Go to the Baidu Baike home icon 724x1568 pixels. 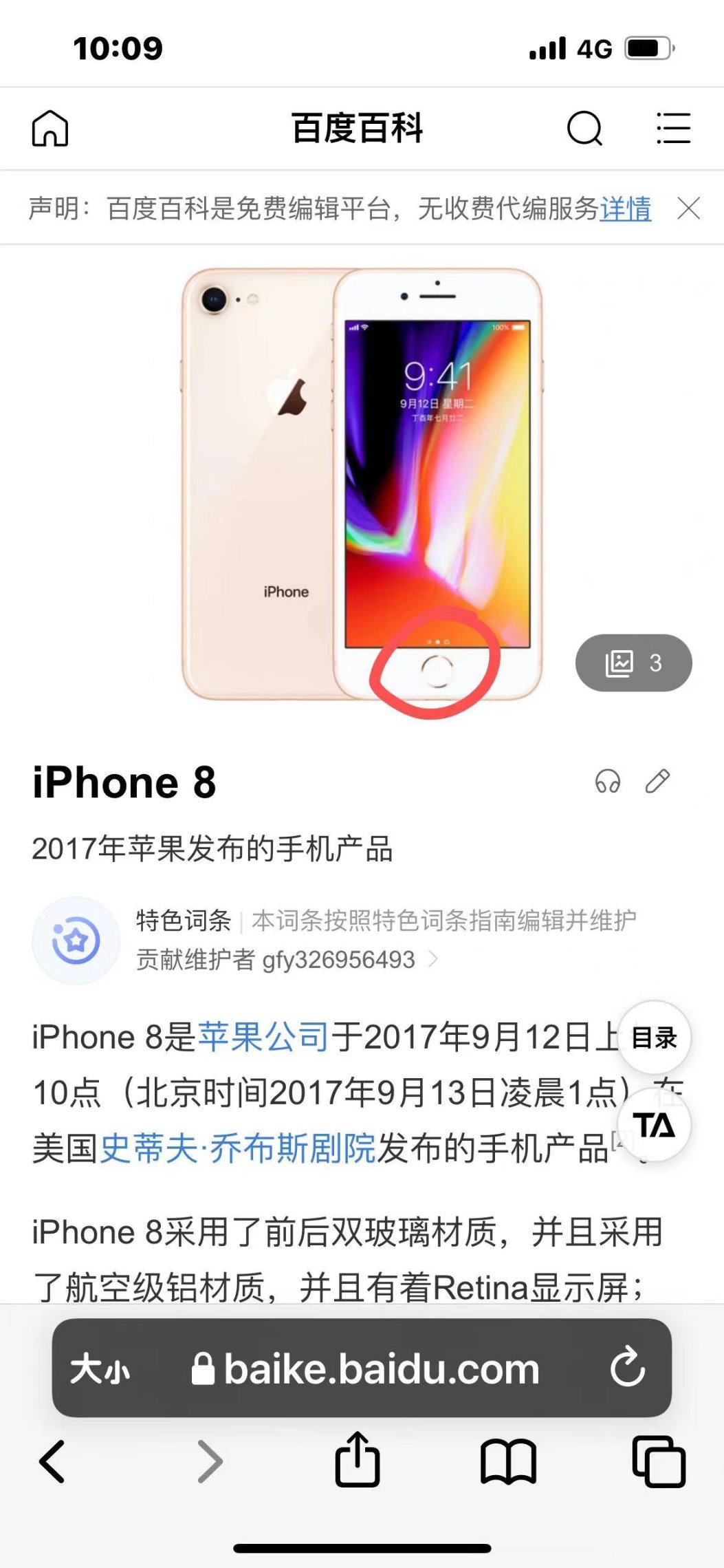(x=50, y=128)
